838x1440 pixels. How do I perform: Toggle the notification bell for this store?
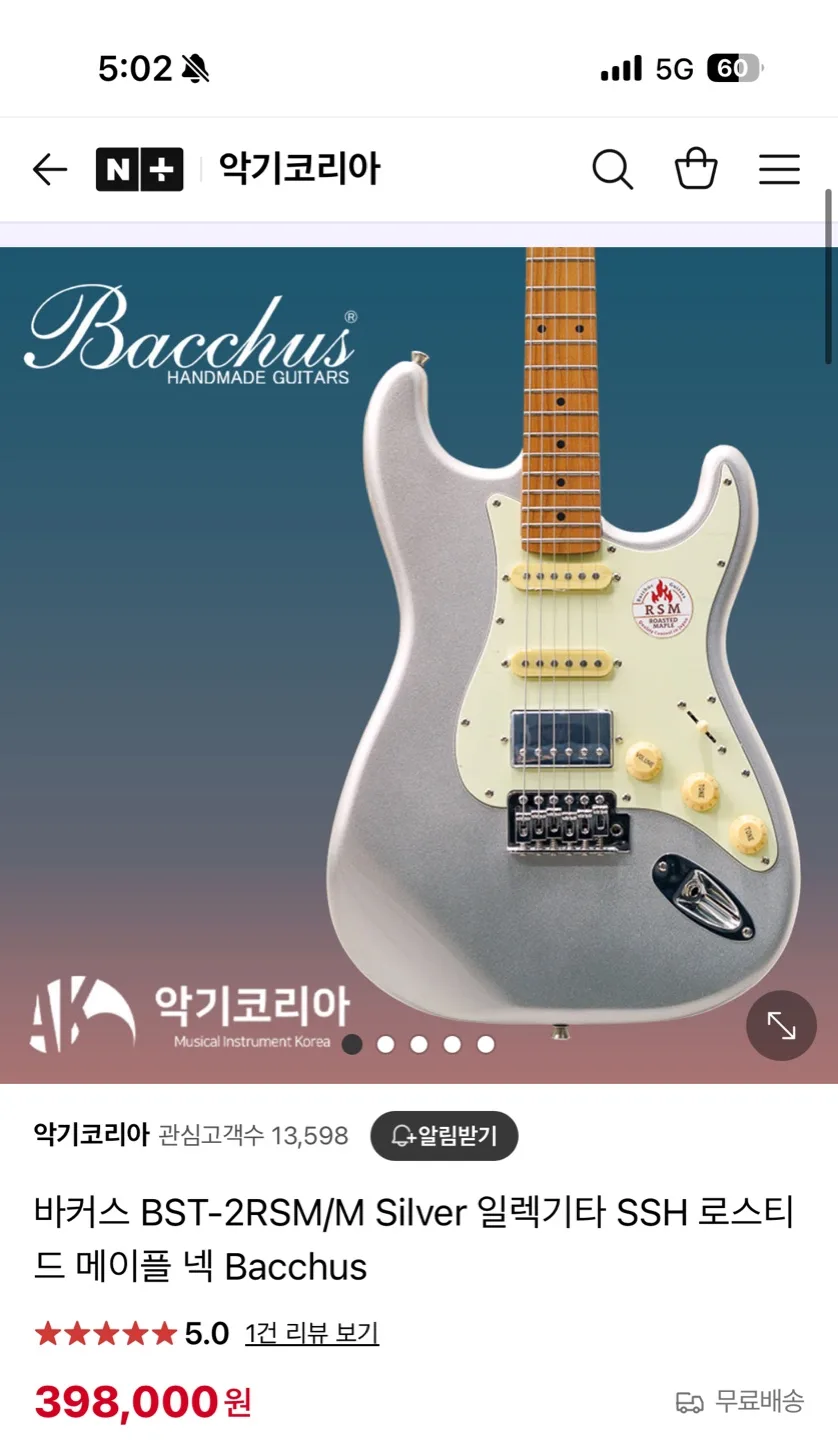444,1135
